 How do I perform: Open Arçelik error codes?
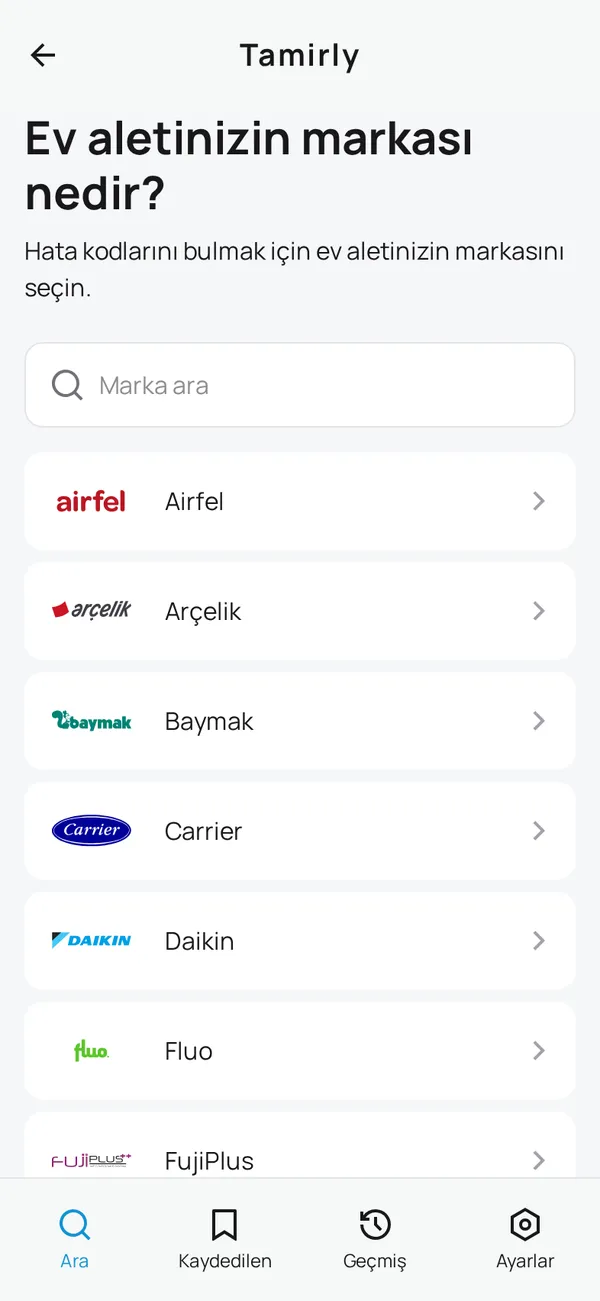coord(300,611)
